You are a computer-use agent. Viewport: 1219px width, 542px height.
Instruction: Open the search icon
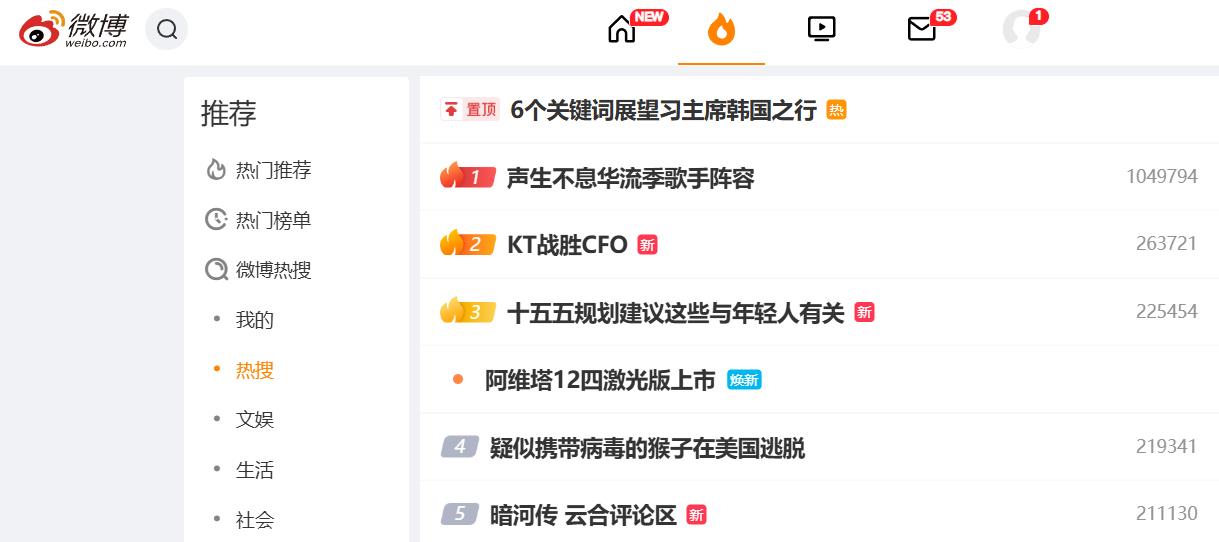click(167, 30)
